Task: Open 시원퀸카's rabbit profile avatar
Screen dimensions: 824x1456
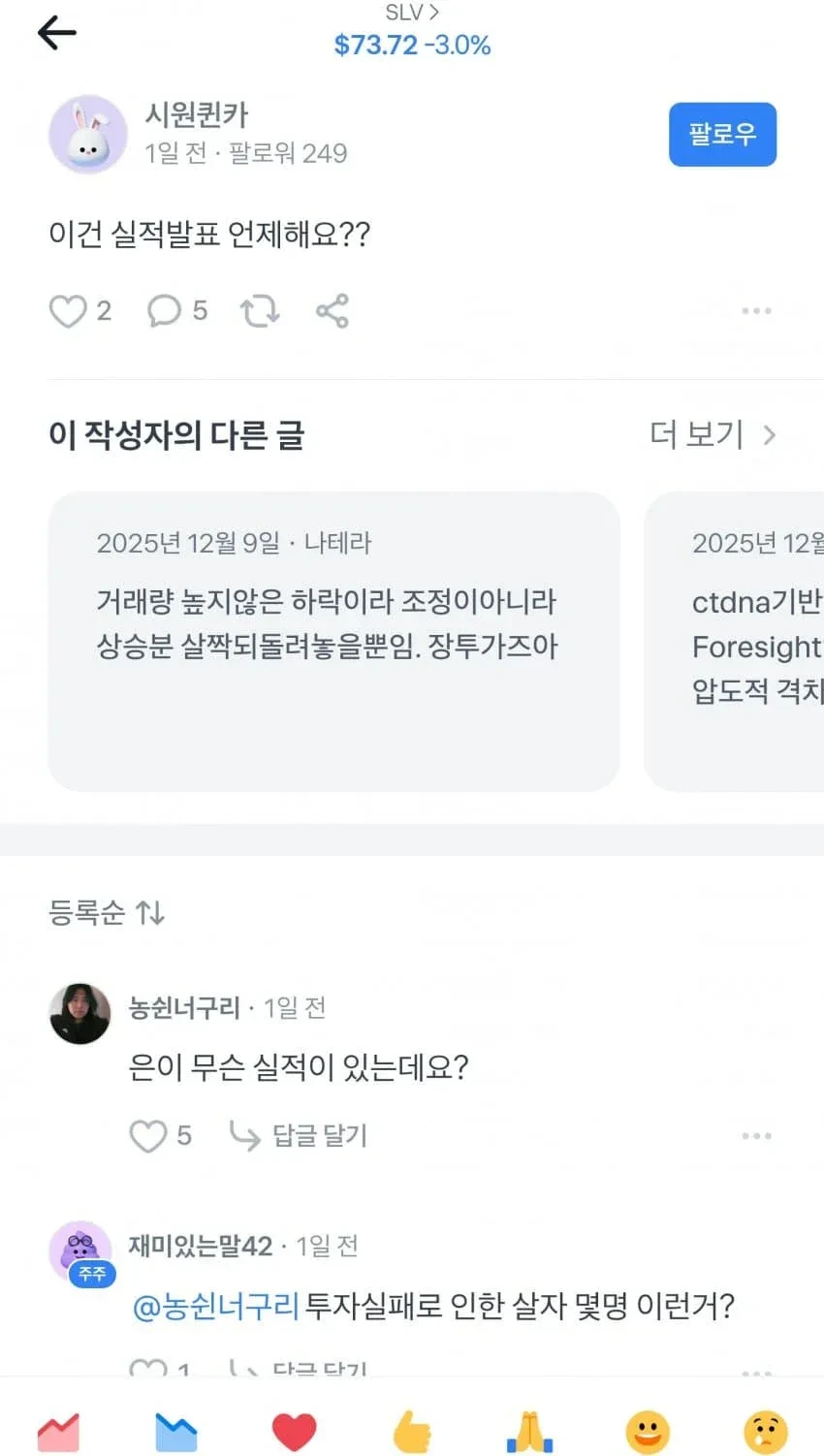Action: [88, 135]
